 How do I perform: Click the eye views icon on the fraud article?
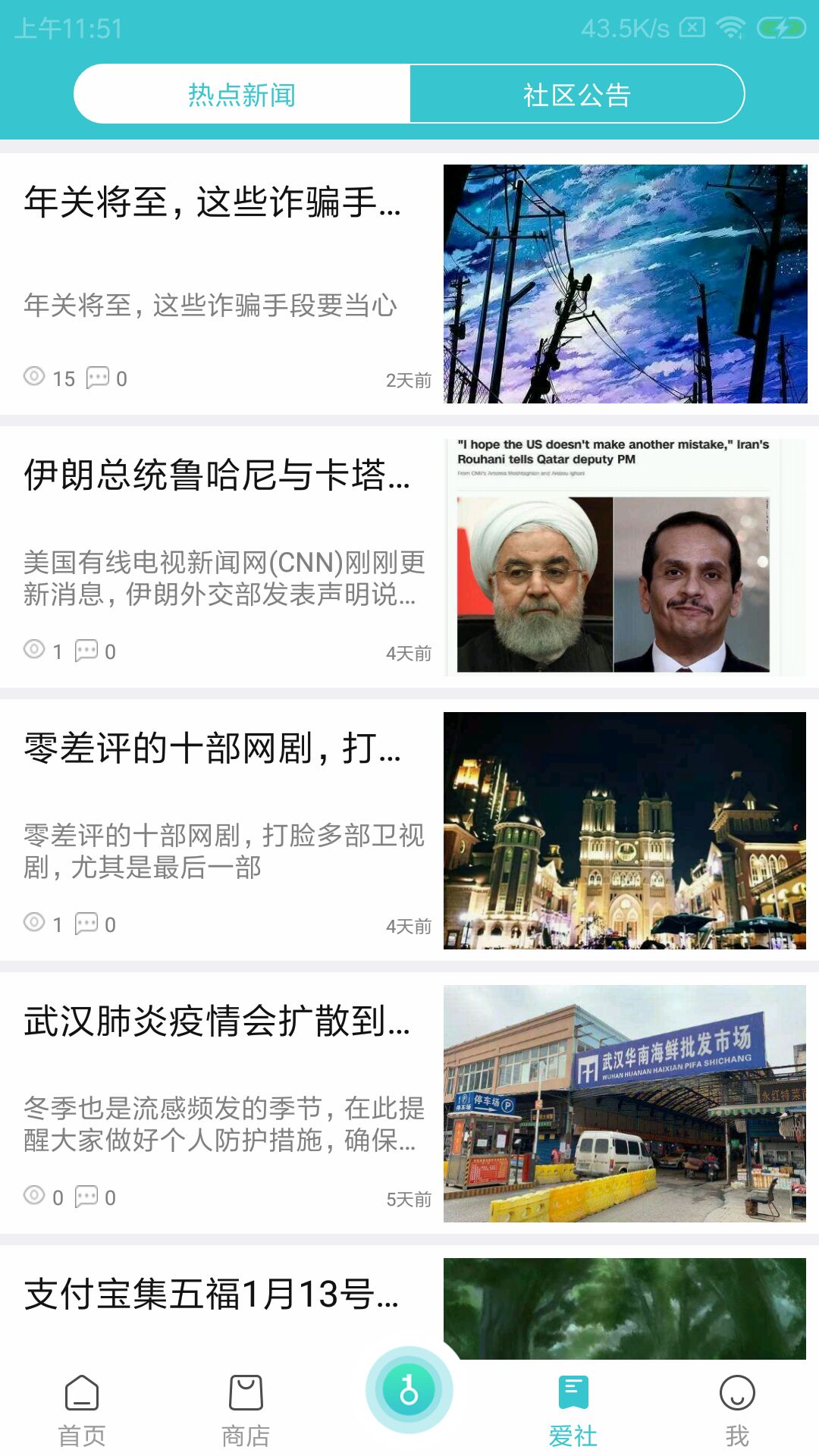tap(33, 377)
